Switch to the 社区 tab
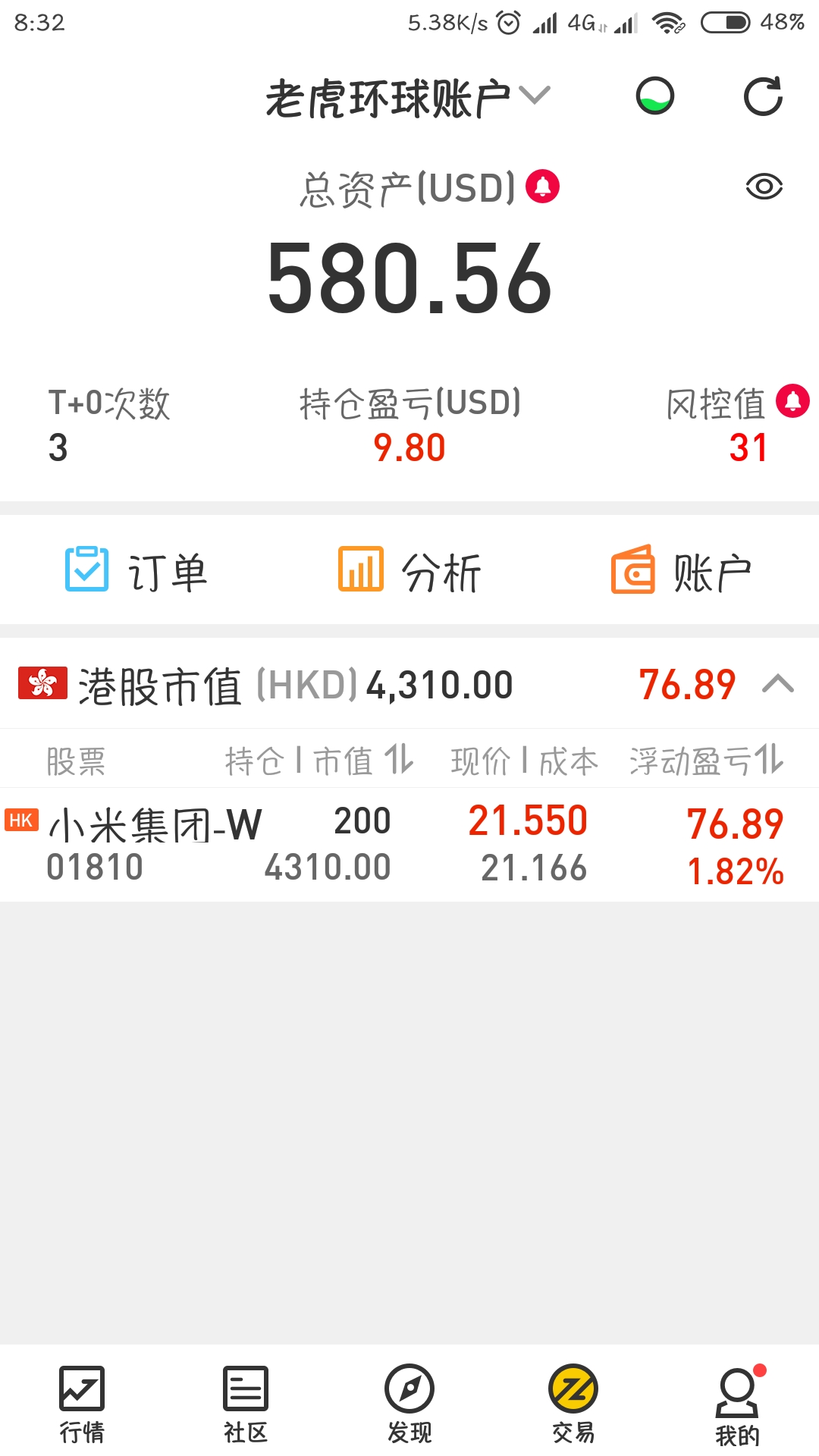The height and width of the screenshot is (1456, 819). click(x=246, y=1404)
